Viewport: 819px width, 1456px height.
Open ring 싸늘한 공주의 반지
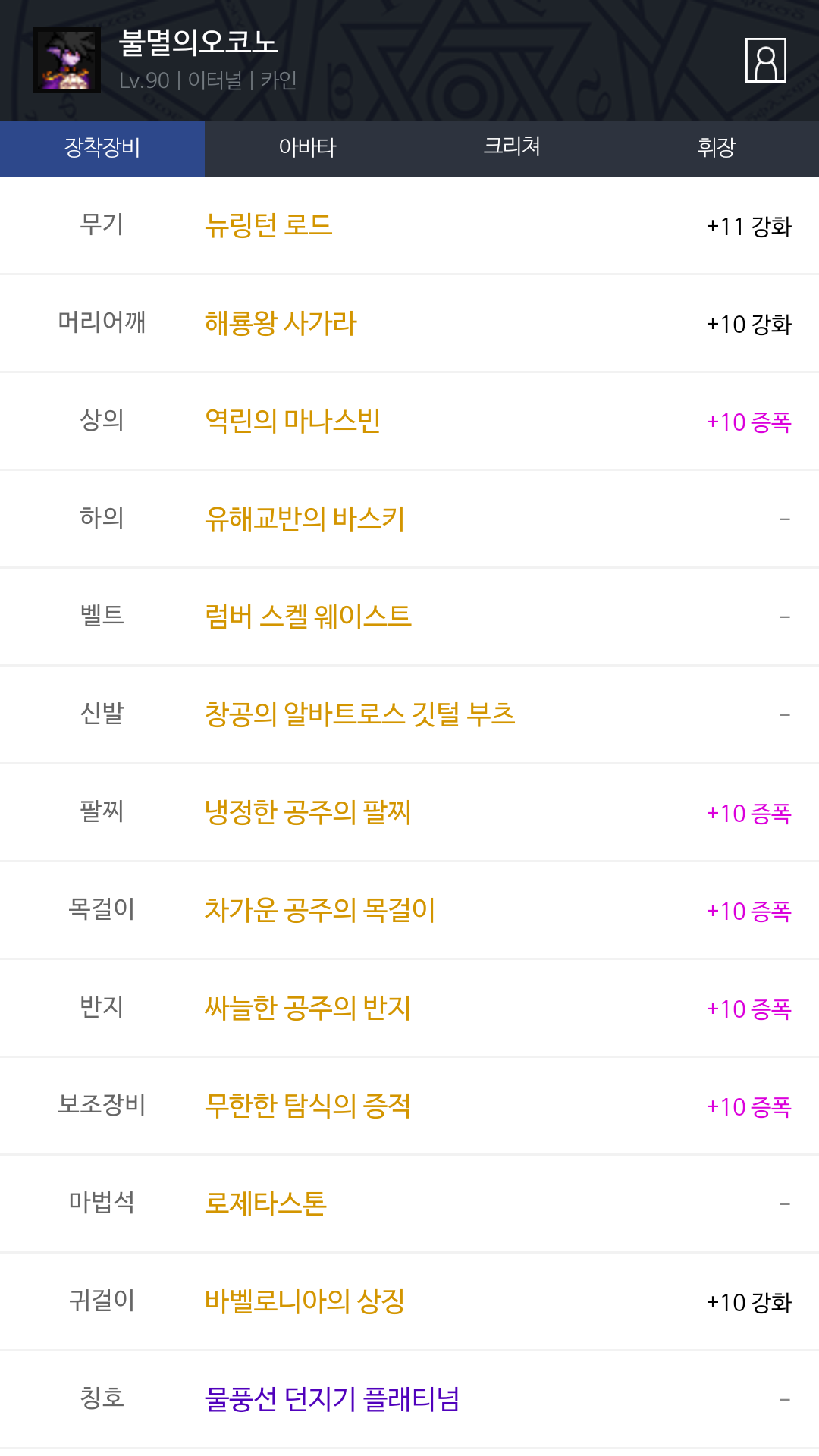tap(308, 1008)
